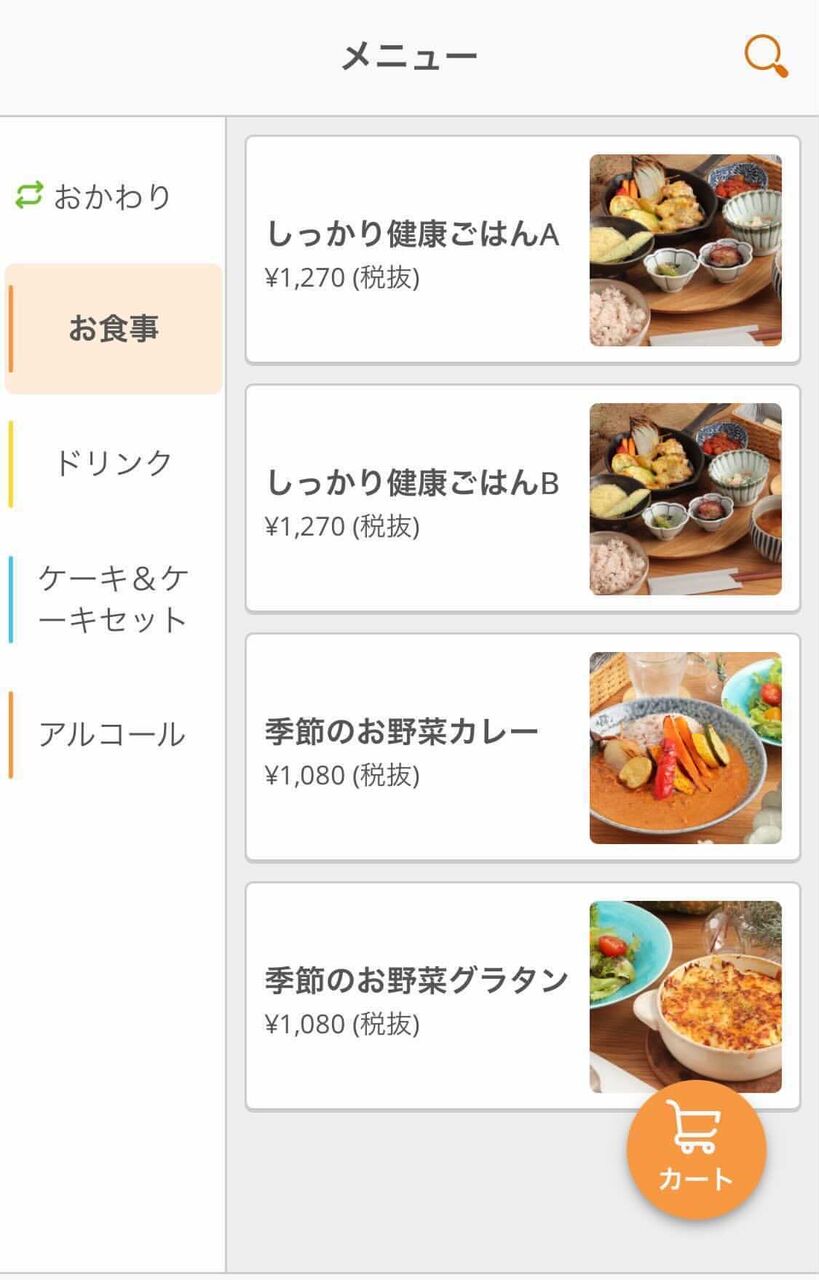
Task: Open the しっかり健康ごはんA item
Action: [522, 250]
